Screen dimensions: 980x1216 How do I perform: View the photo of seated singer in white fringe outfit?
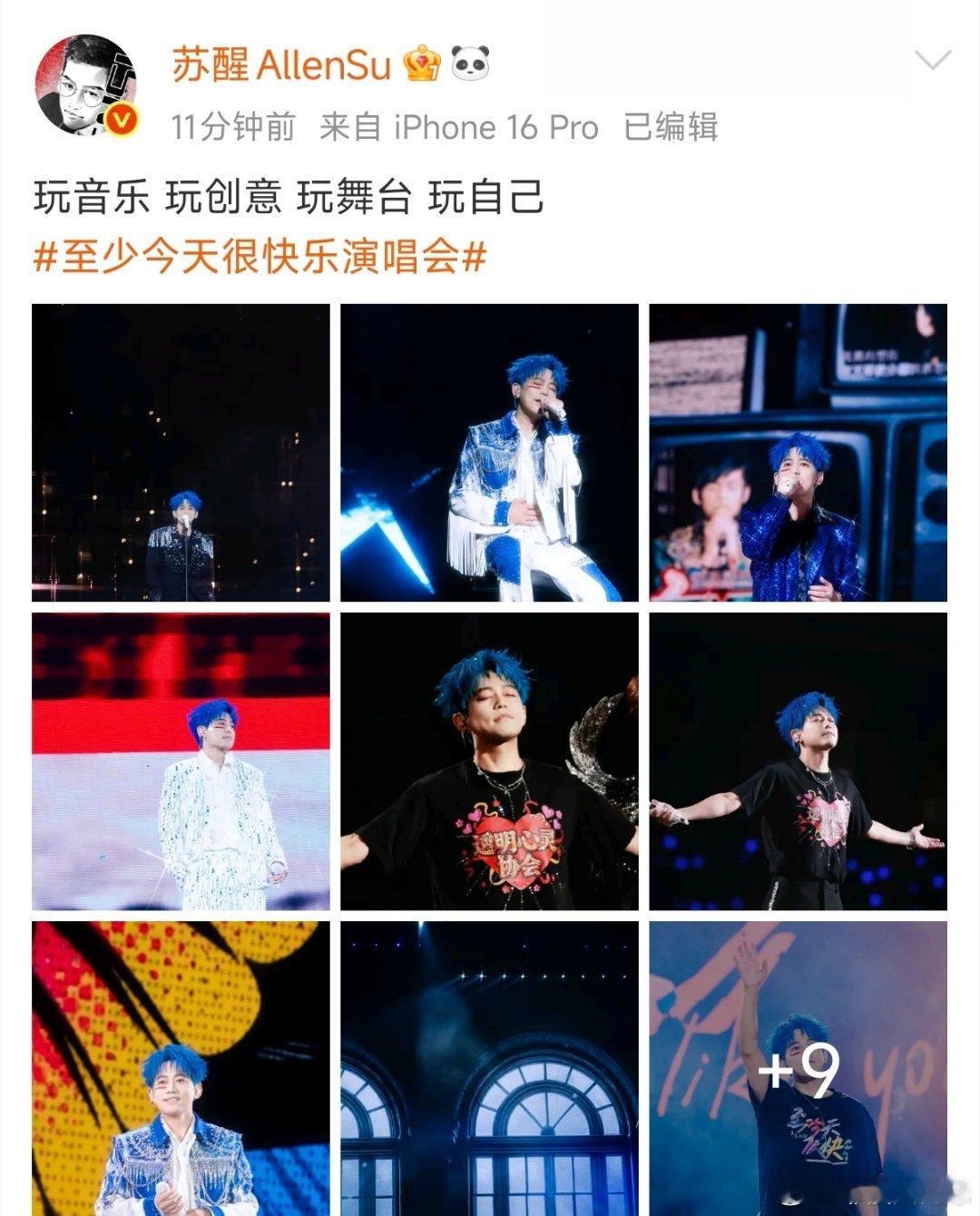(490, 453)
